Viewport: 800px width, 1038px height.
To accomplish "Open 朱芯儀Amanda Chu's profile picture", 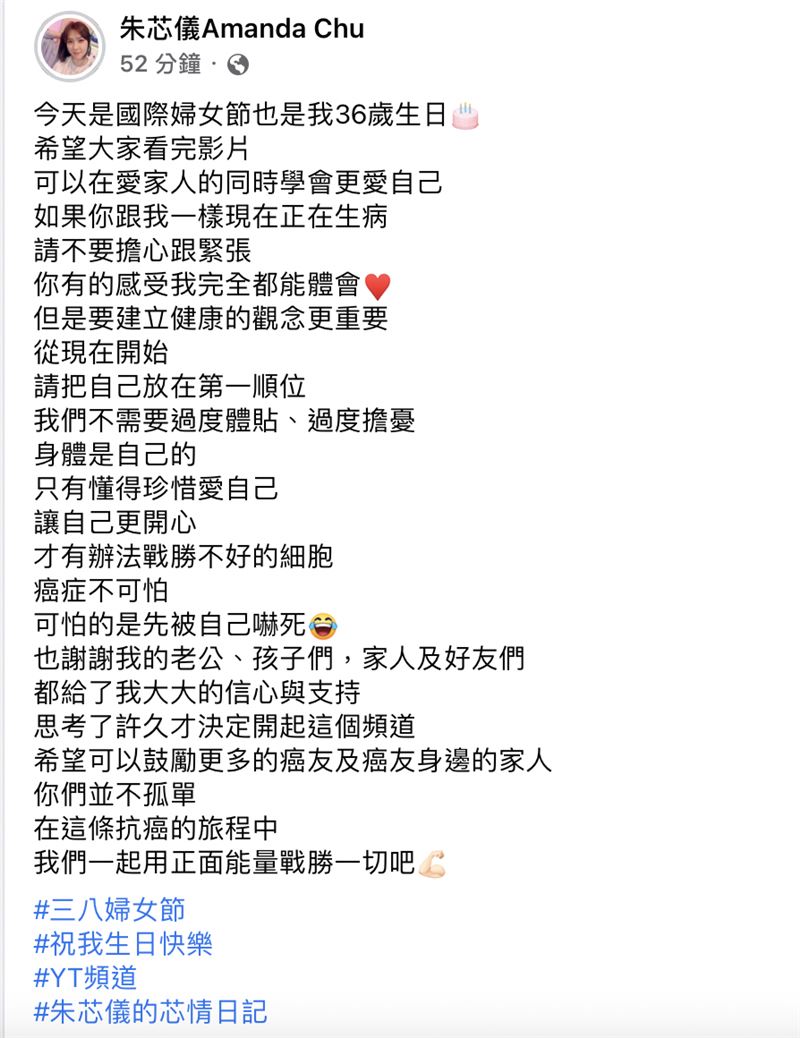I will [x=68, y=47].
